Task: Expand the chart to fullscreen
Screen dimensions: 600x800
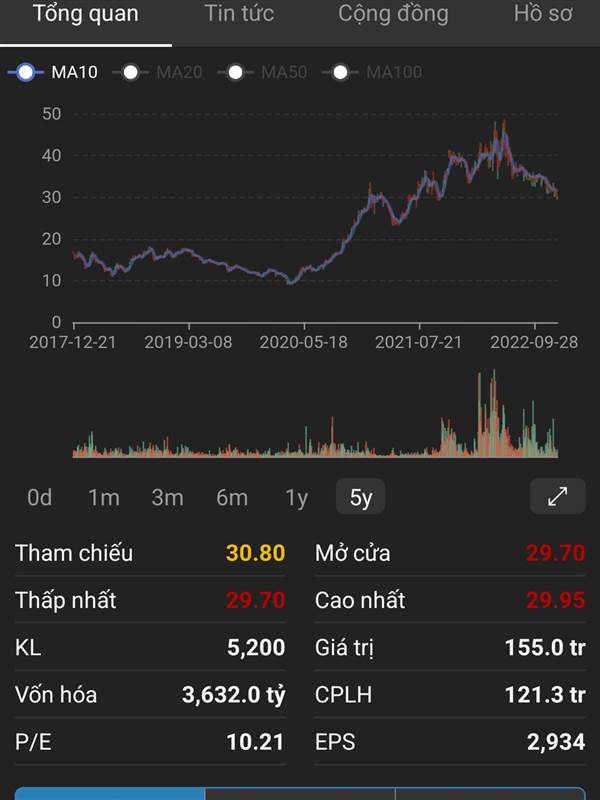Action: click(558, 496)
